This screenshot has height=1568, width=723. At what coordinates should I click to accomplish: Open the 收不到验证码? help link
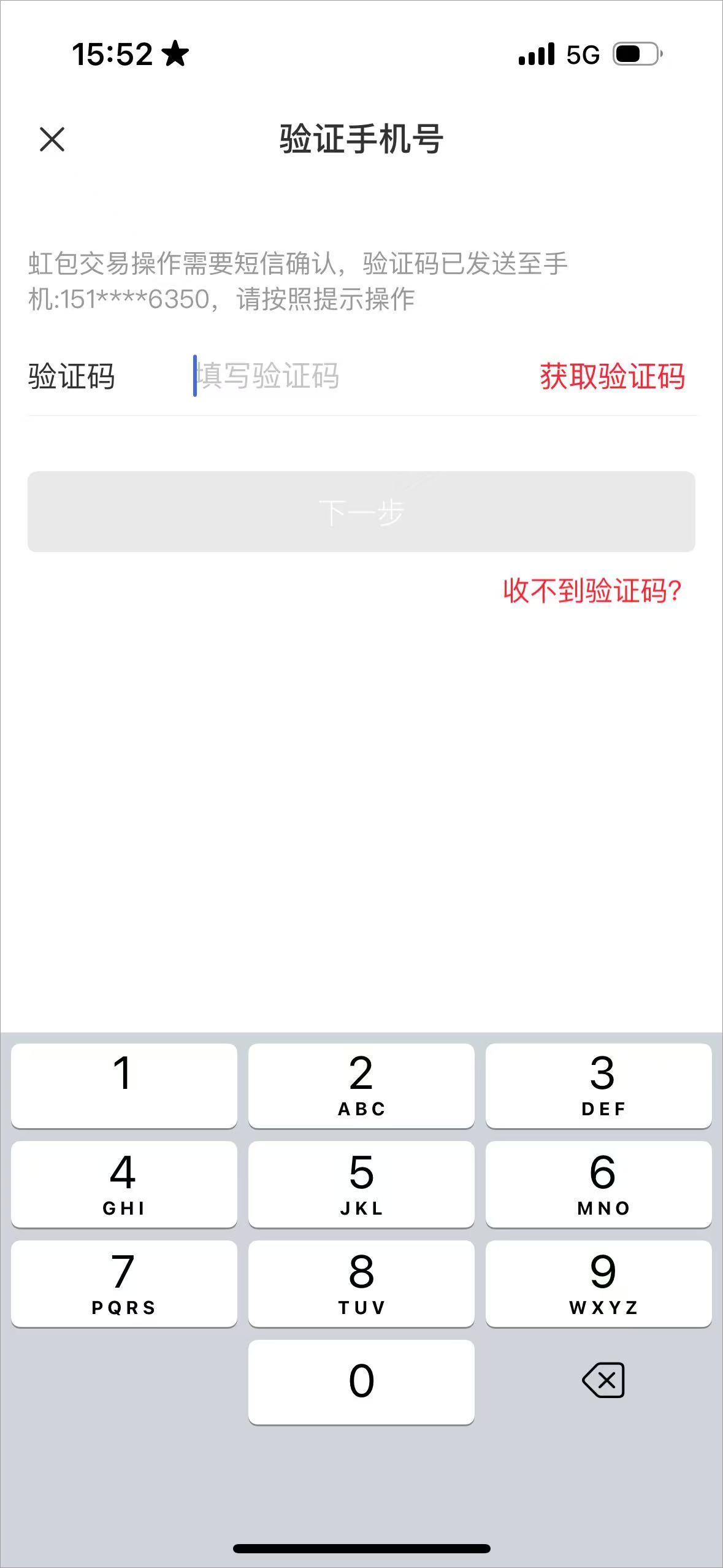pyautogui.click(x=592, y=591)
